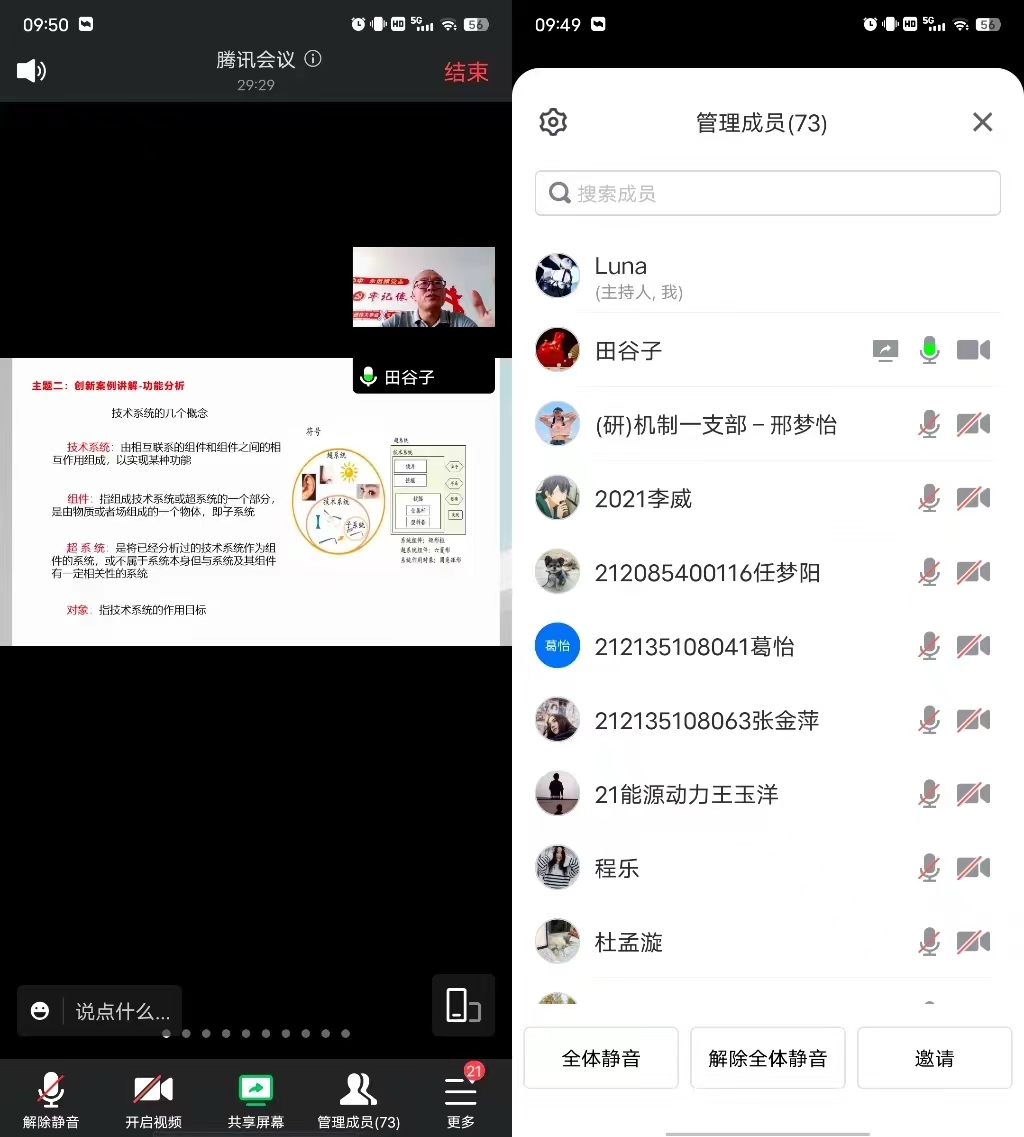Tap the view switch icon above the chat bar
Screen dimensions: 1024x1137
[x=463, y=1004]
